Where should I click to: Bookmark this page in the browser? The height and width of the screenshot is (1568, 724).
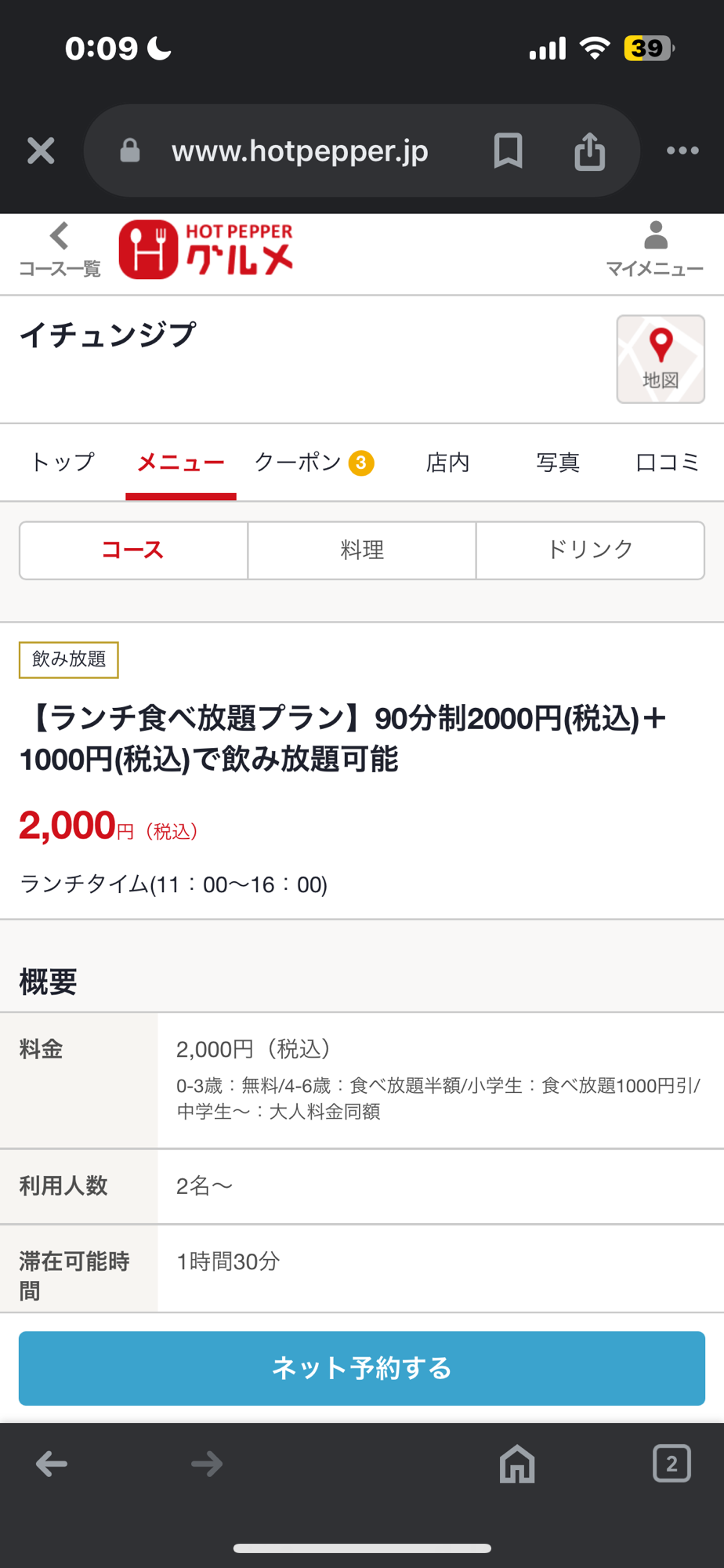[508, 151]
